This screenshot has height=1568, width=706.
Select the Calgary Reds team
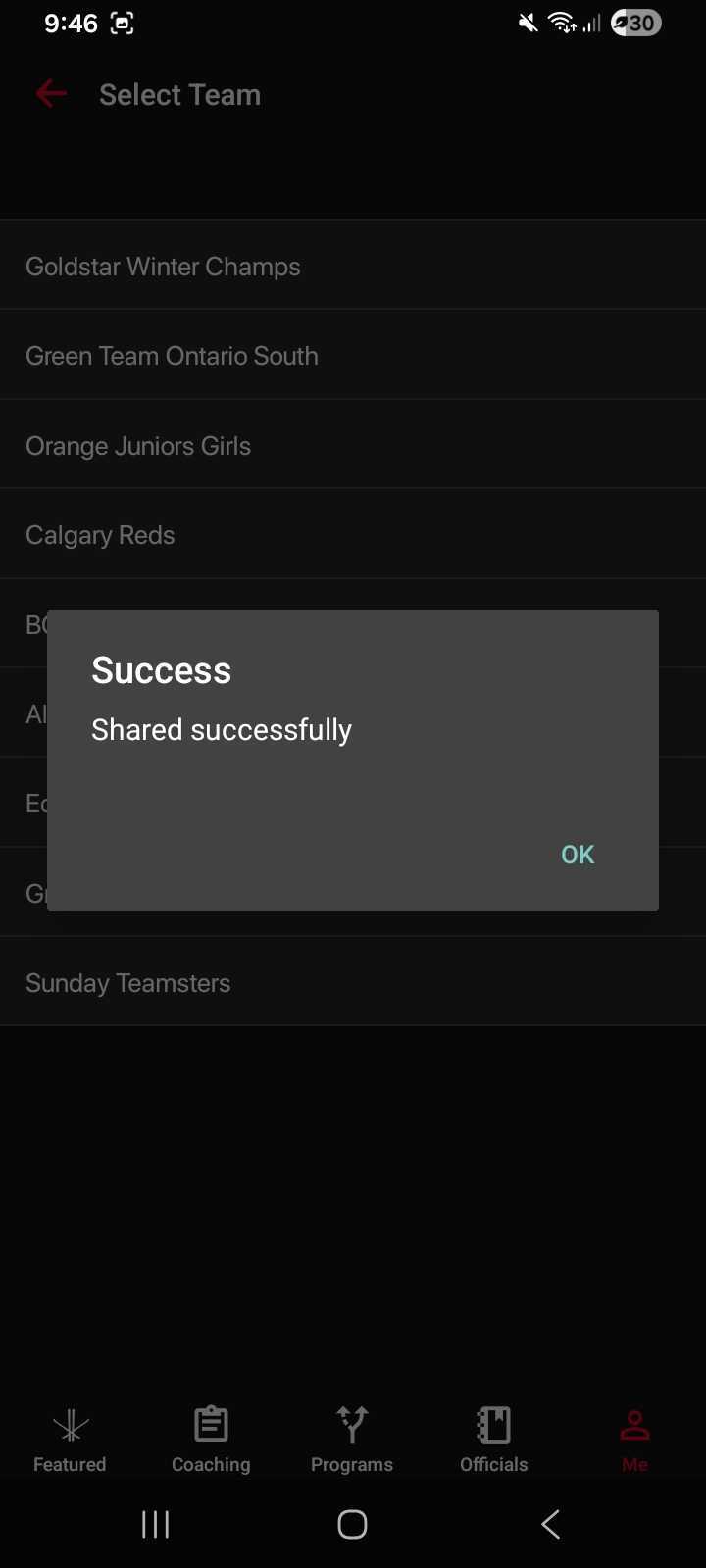100,535
